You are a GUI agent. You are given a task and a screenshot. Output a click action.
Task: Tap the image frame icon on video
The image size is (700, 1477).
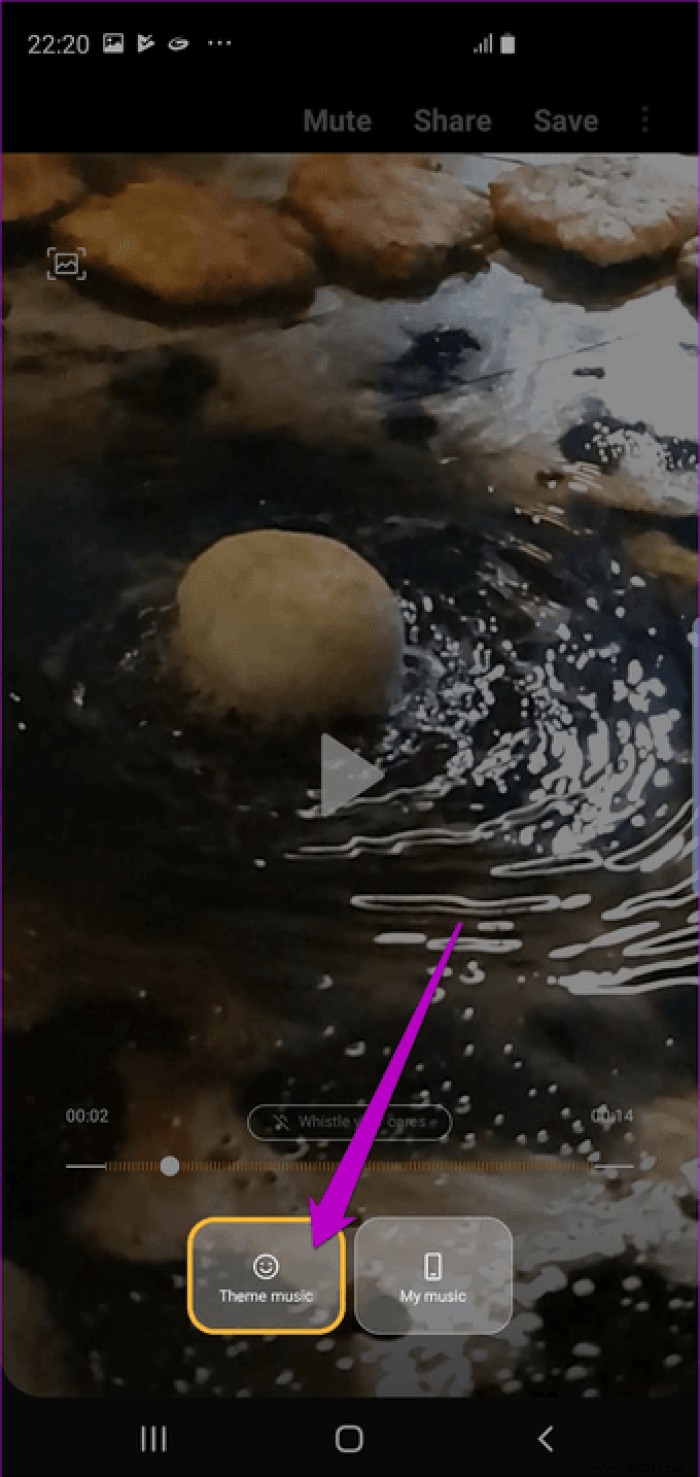point(66,264)
